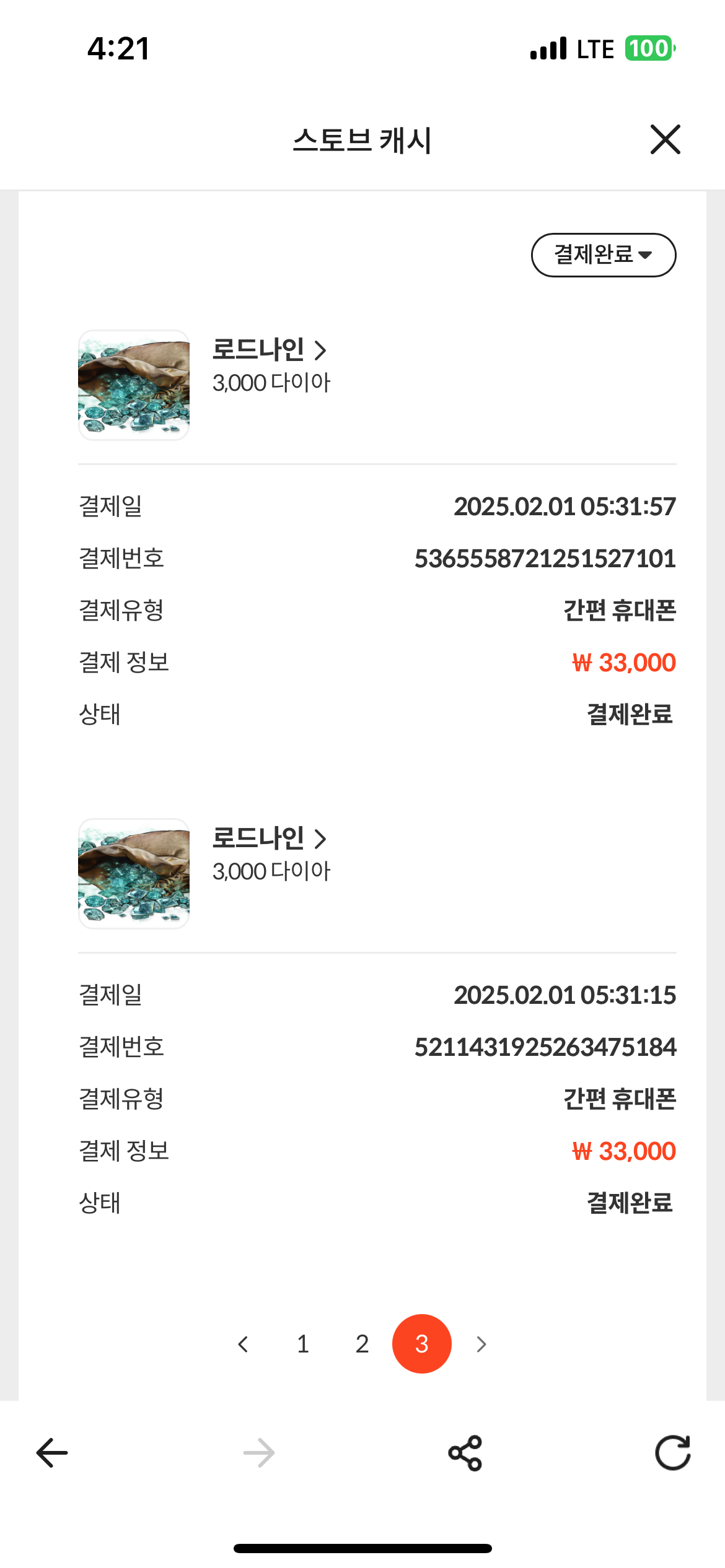Share this page via share icon
Screen dimensions: 725x1568
465,1453
